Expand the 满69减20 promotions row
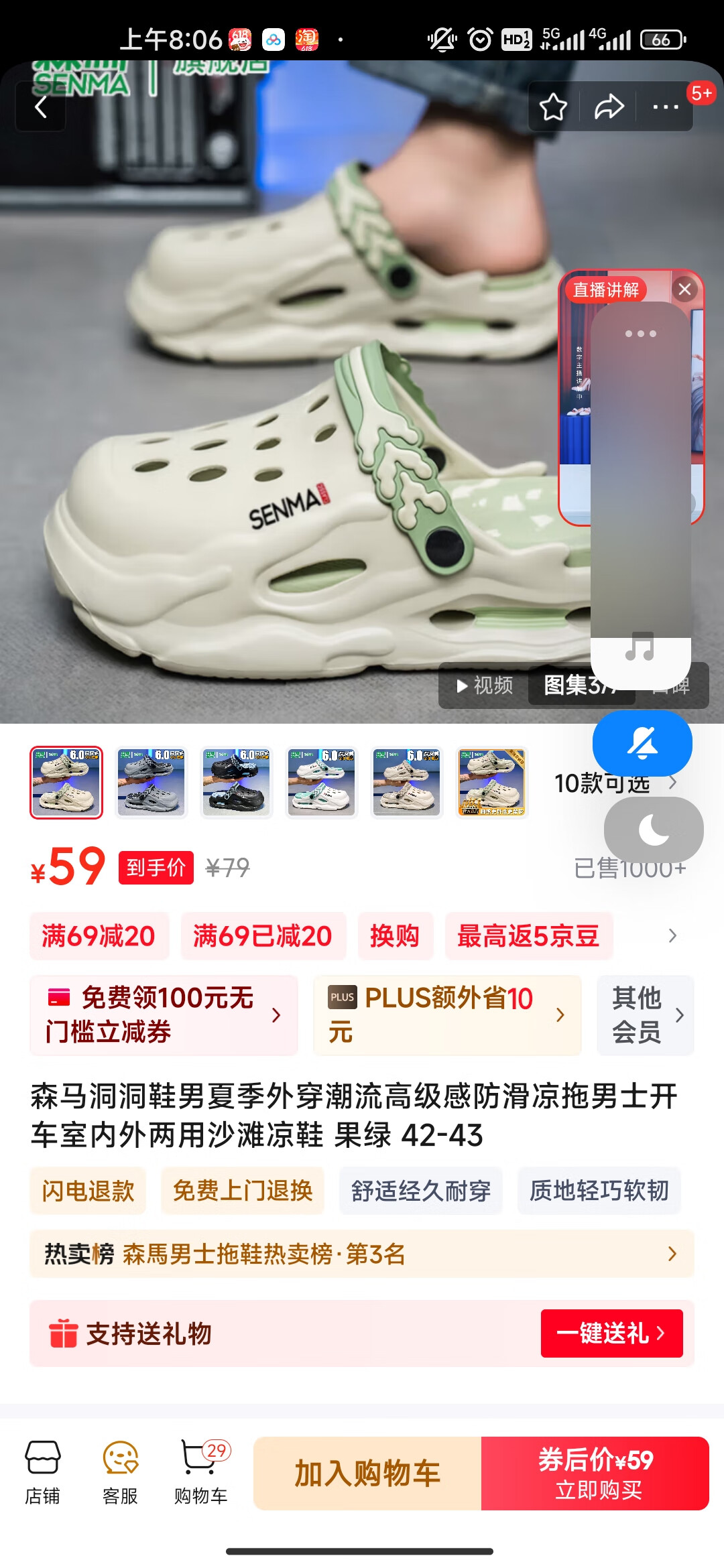Viewport: 724px width, 1568px height. pos(672,935)
